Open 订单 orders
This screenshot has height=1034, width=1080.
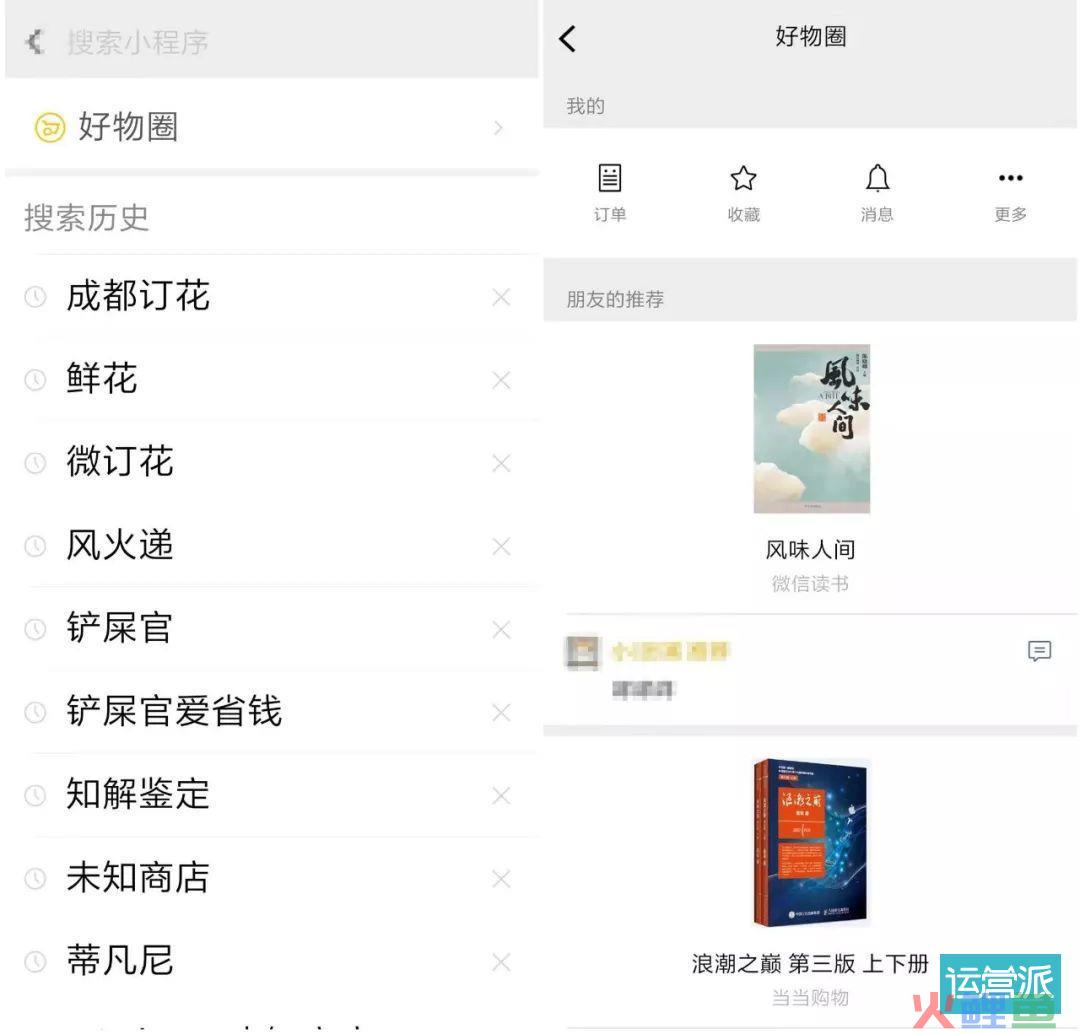610,192
